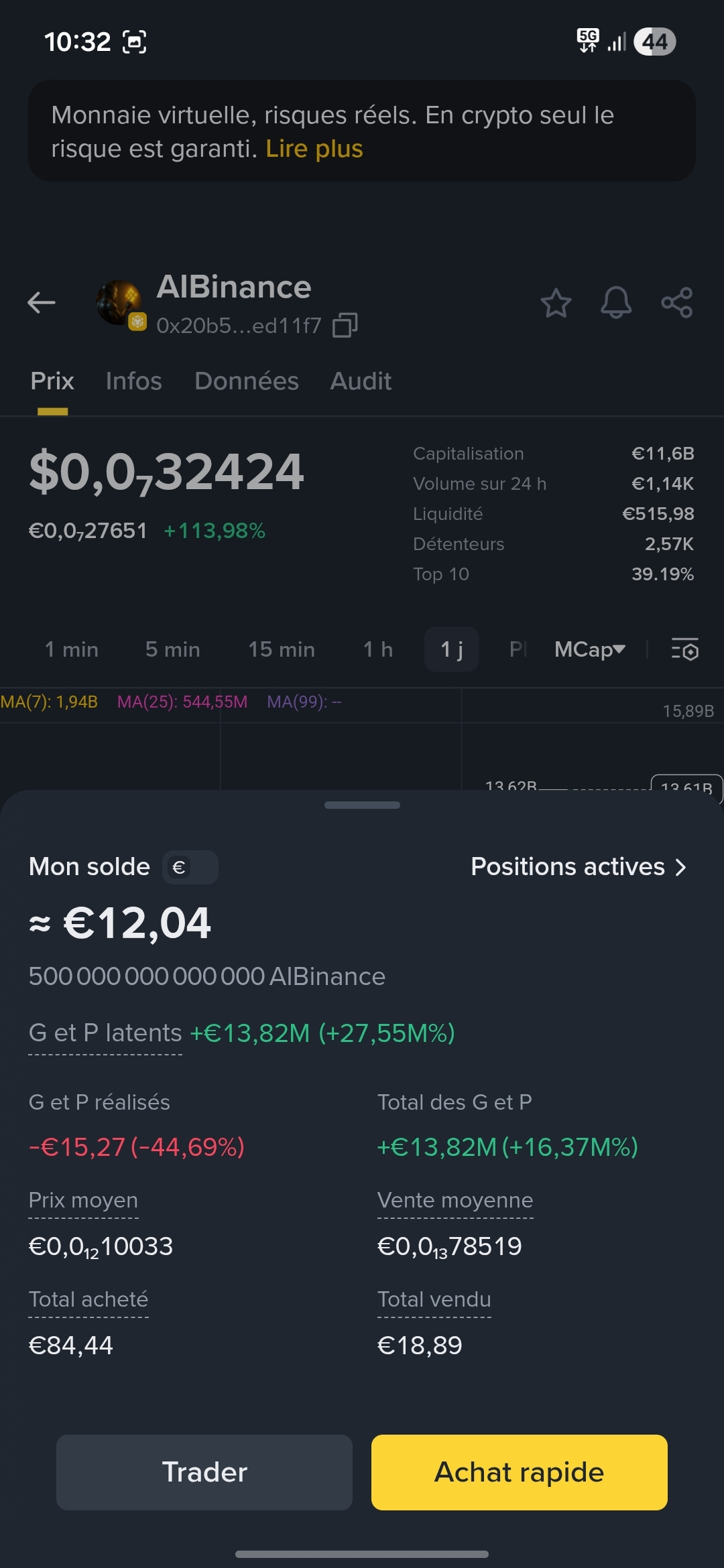This screenshot has height=1568, width=724.
Task: Share the AIBinance token page
Action: click(x=676, y=303)
